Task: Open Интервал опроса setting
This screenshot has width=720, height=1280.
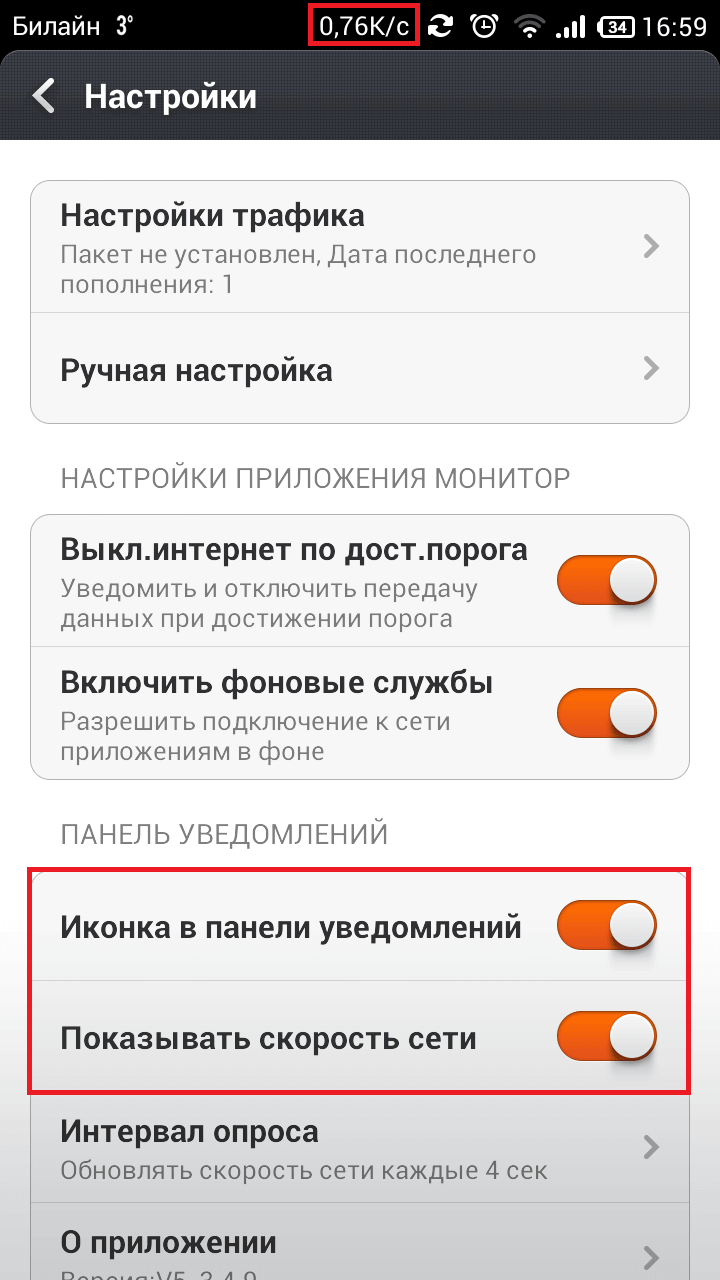Action: tap(360, 1148)
